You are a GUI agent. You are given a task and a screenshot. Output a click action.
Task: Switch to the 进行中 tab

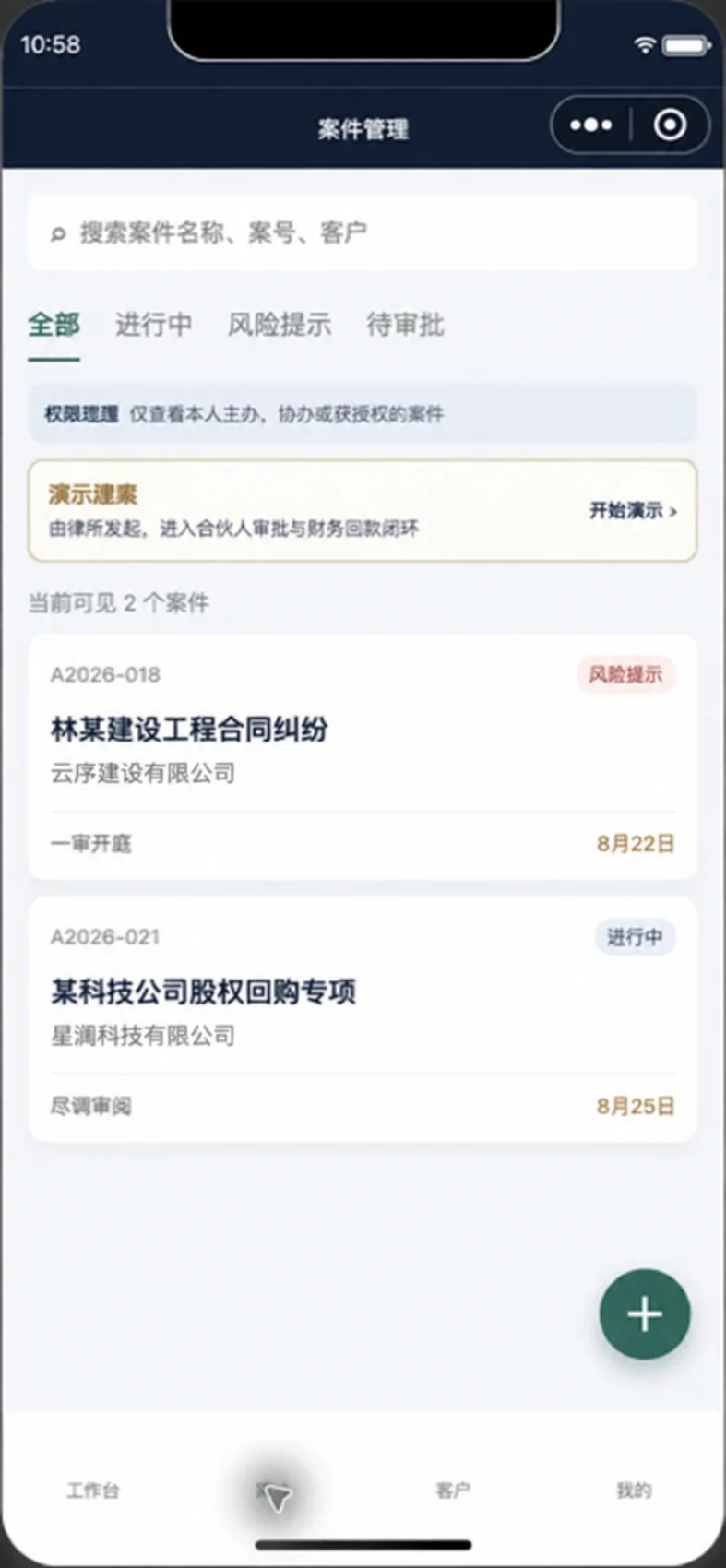pos(153,325)
